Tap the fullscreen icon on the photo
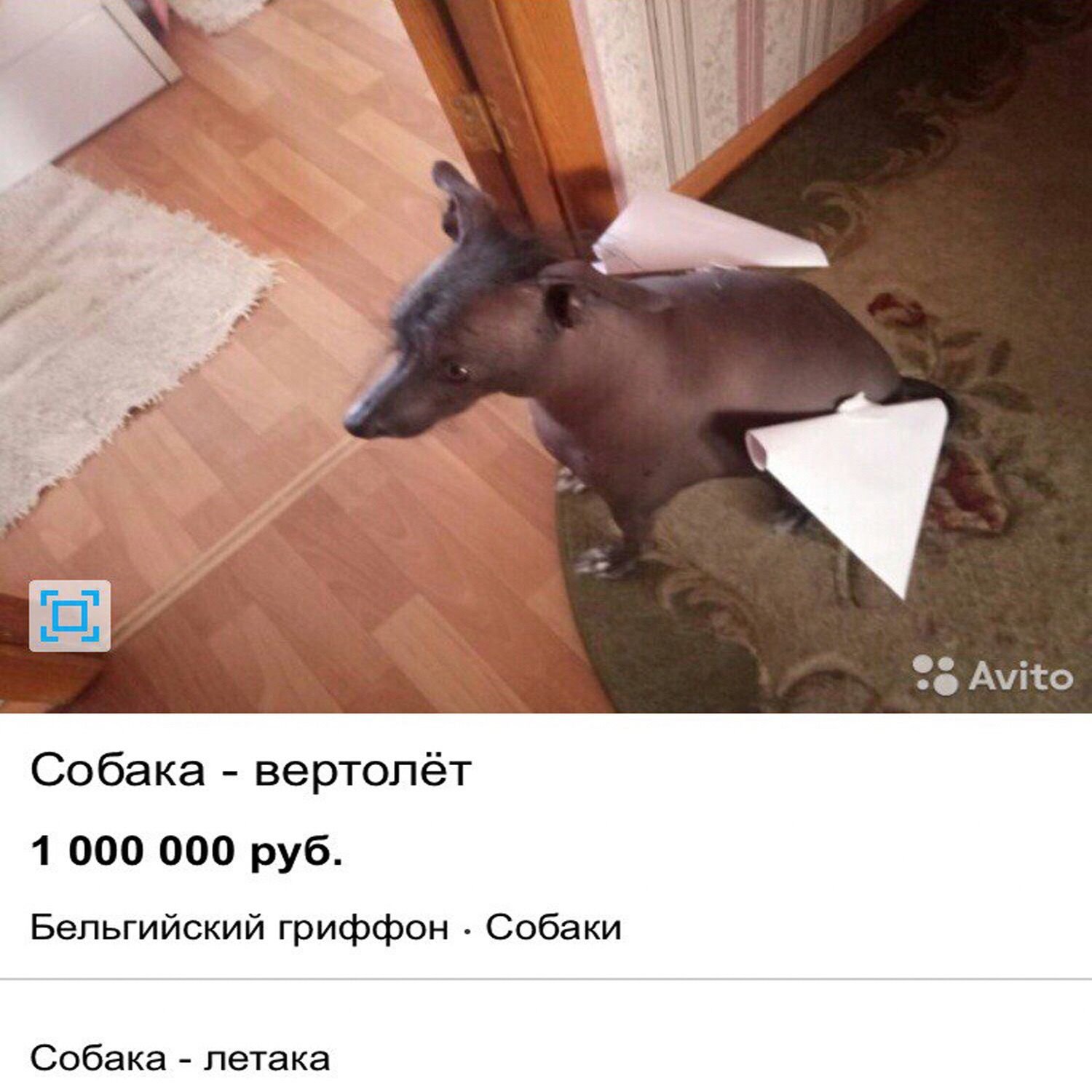1092x1092 pixels. [x=70, y=616]
